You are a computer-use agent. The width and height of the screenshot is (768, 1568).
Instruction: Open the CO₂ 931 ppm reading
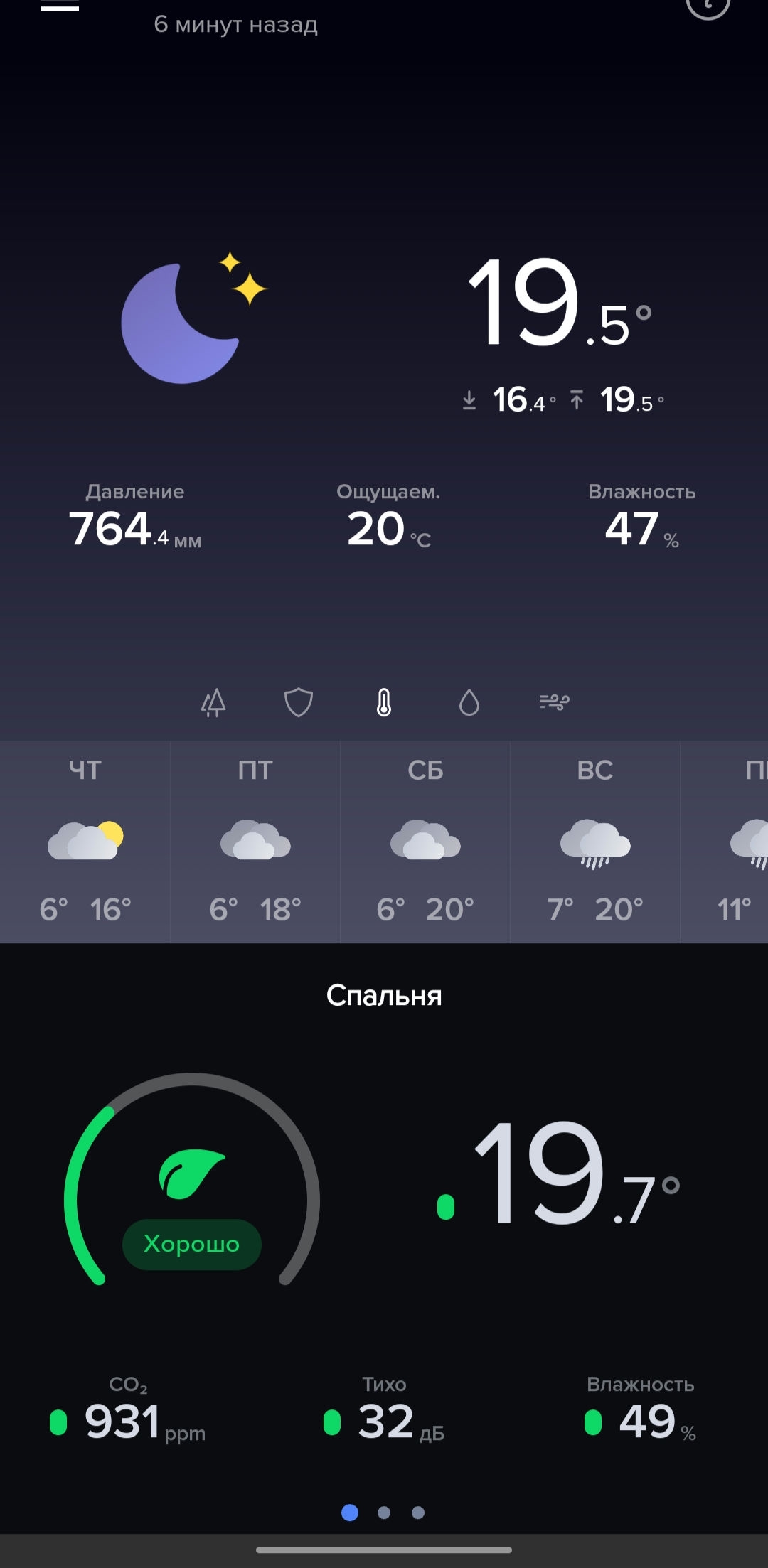(128, 1411)
